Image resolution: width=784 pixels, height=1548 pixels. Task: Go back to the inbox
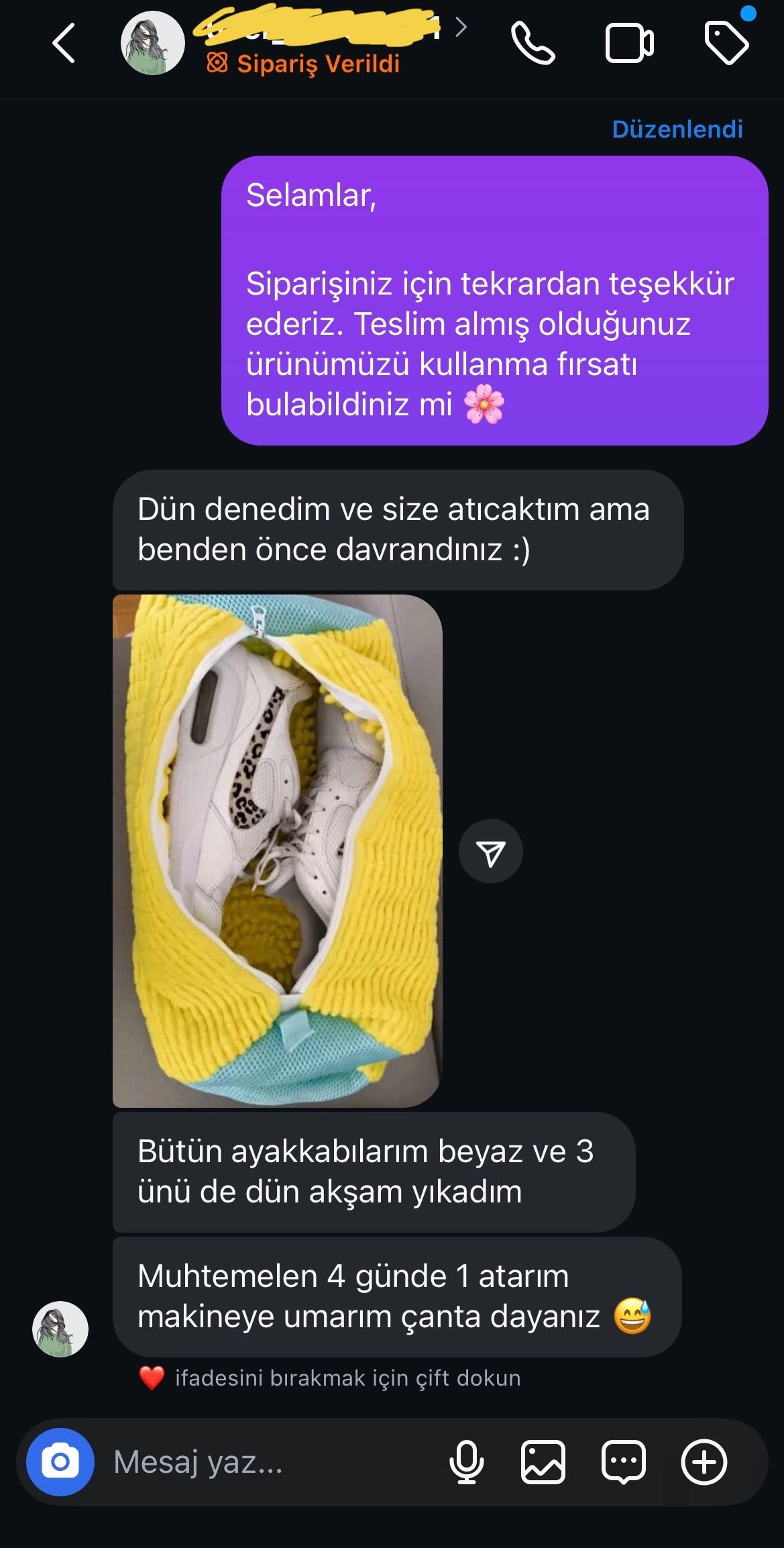click(x=64, y=44)
